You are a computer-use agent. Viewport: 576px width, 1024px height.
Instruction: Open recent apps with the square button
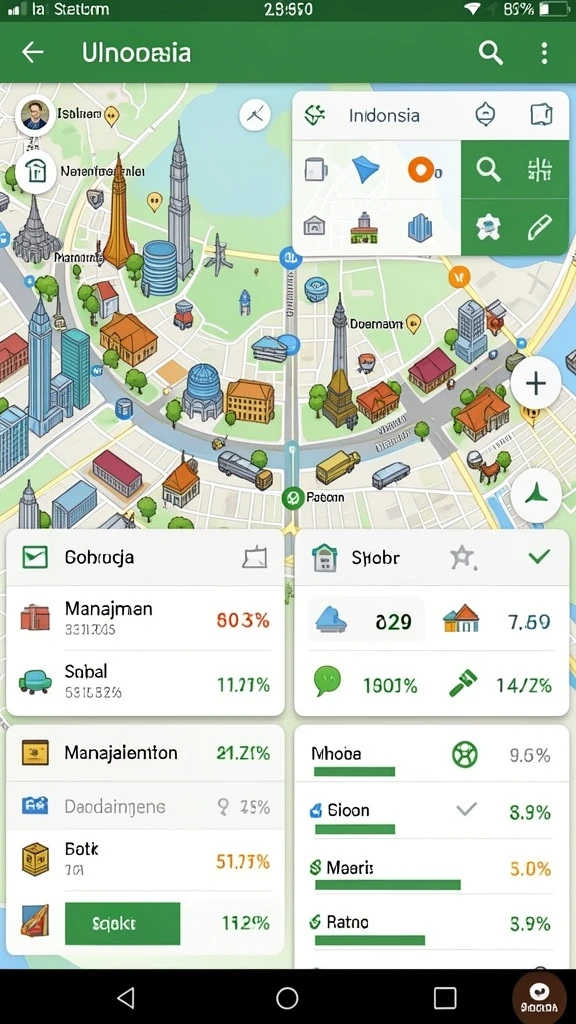[x=445, y=998]
